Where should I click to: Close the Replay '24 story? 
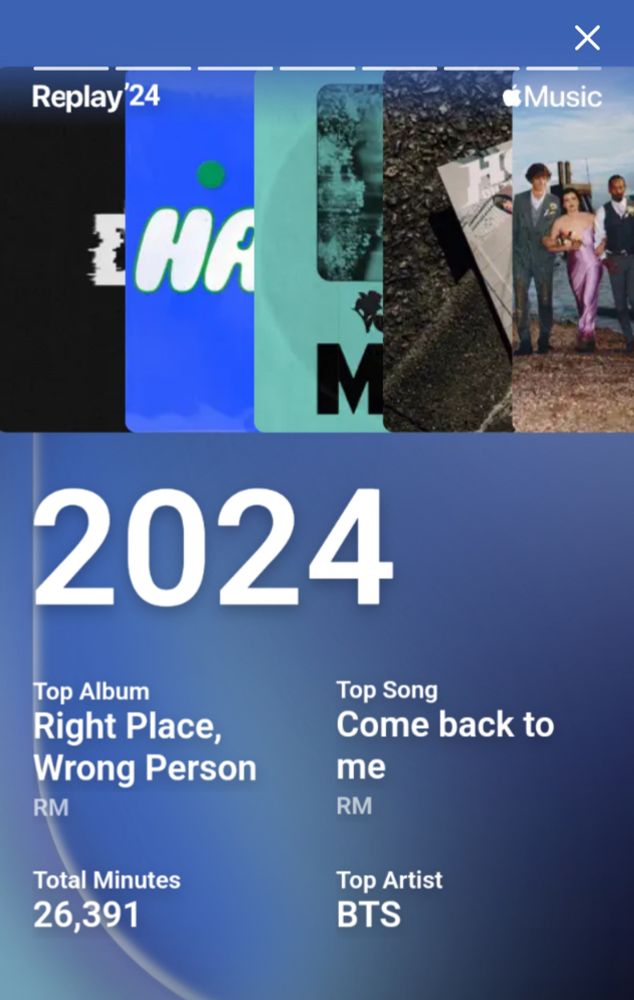tap(587, 38)
